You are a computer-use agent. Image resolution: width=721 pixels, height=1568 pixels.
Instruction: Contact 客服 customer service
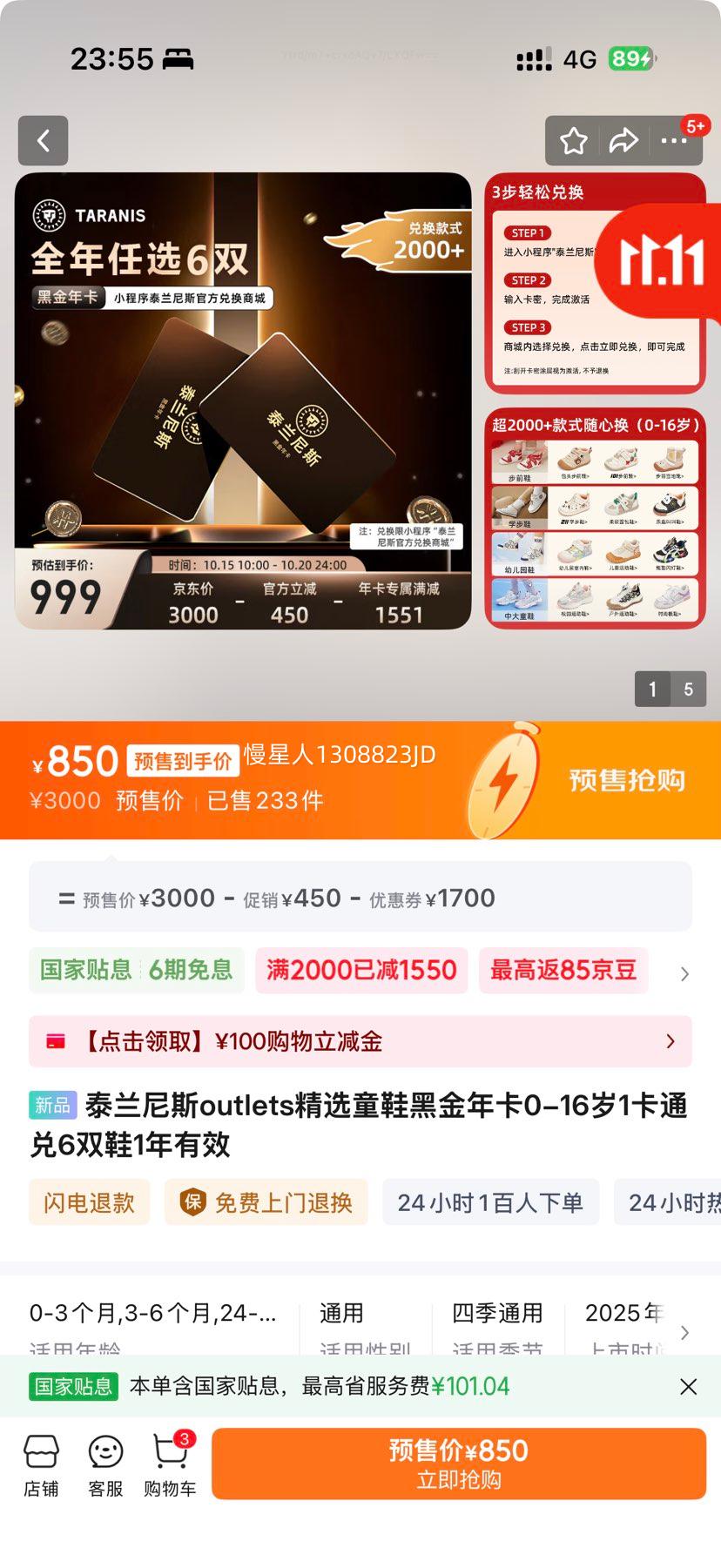(105, 1466)
